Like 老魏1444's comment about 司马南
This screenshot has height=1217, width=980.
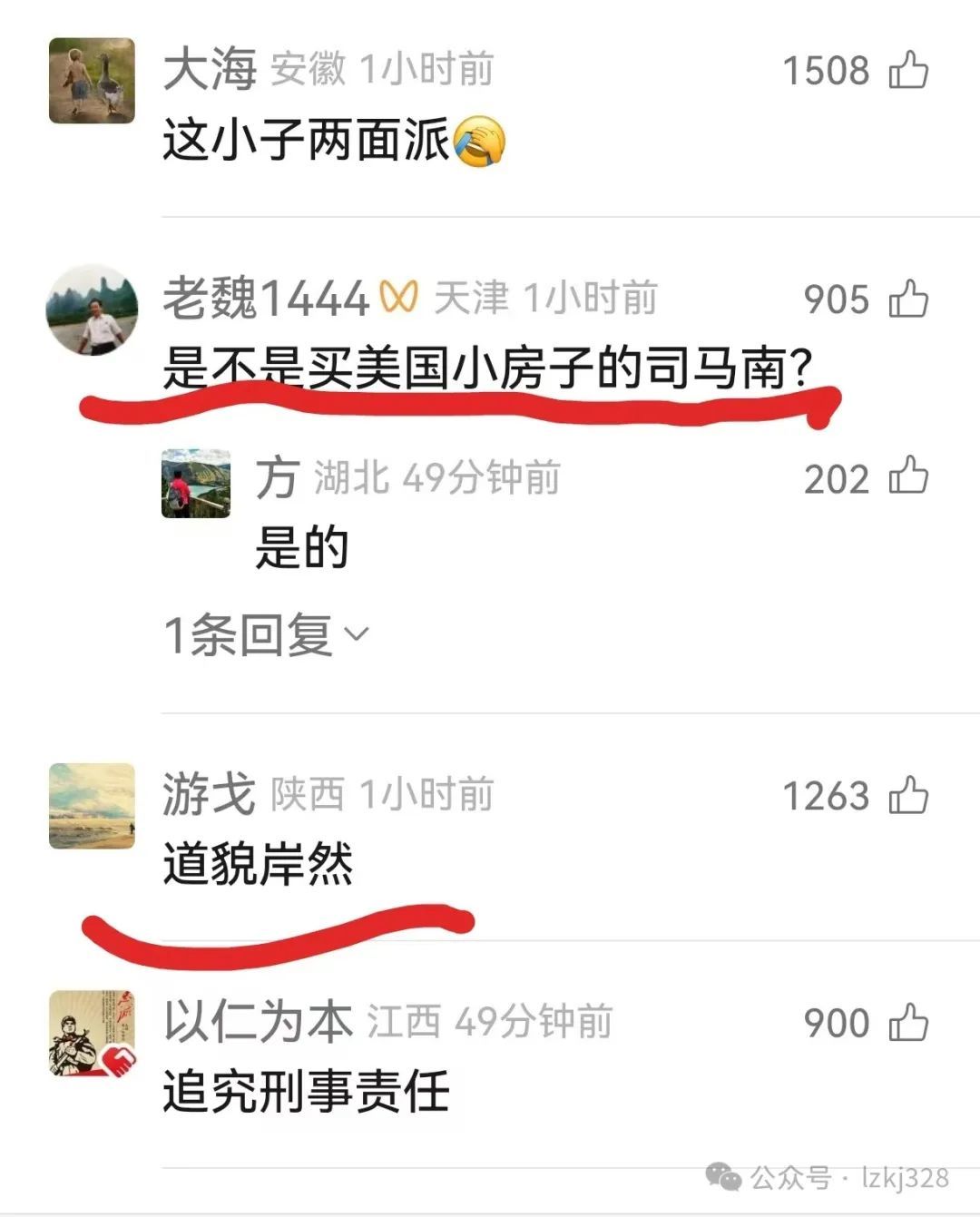908,299
